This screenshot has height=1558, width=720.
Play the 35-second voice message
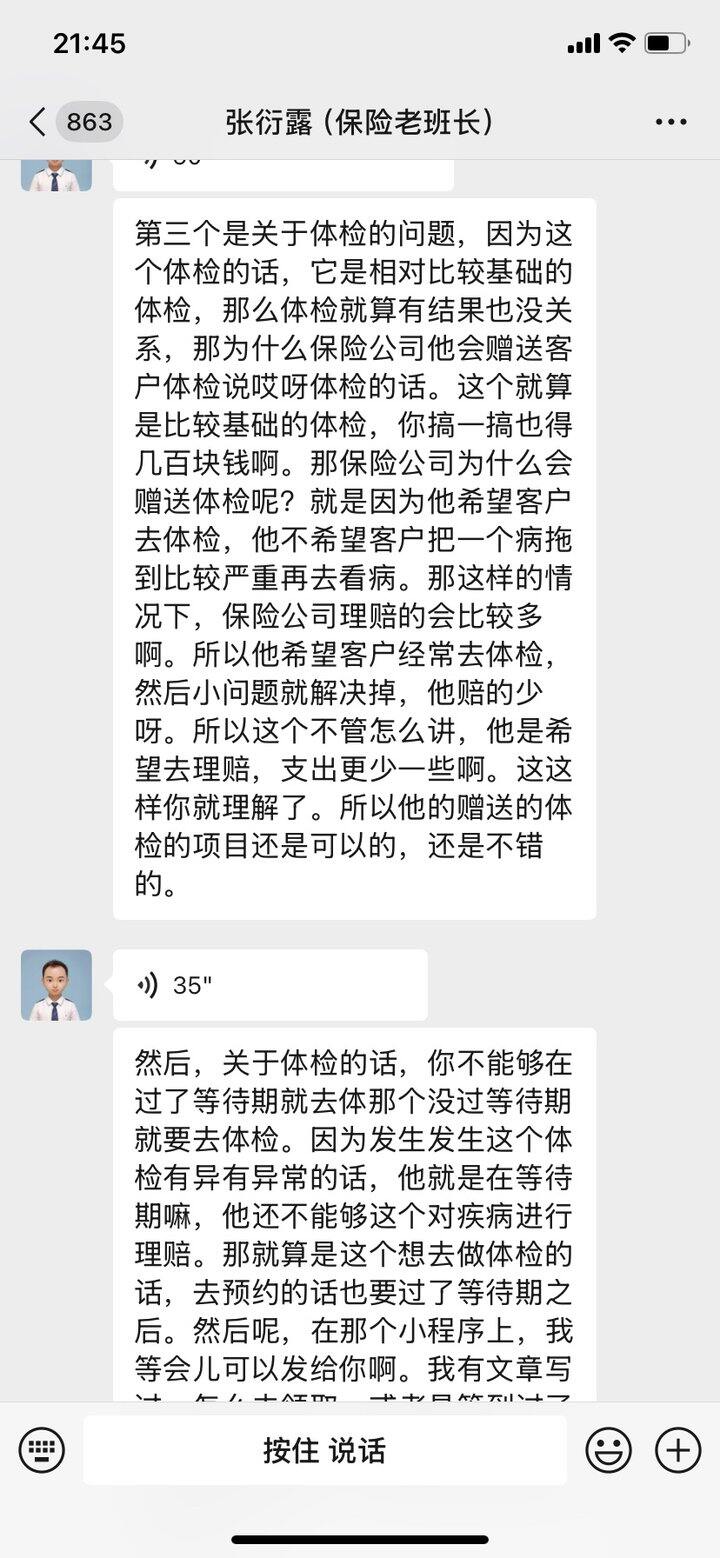tap(270, 985)
